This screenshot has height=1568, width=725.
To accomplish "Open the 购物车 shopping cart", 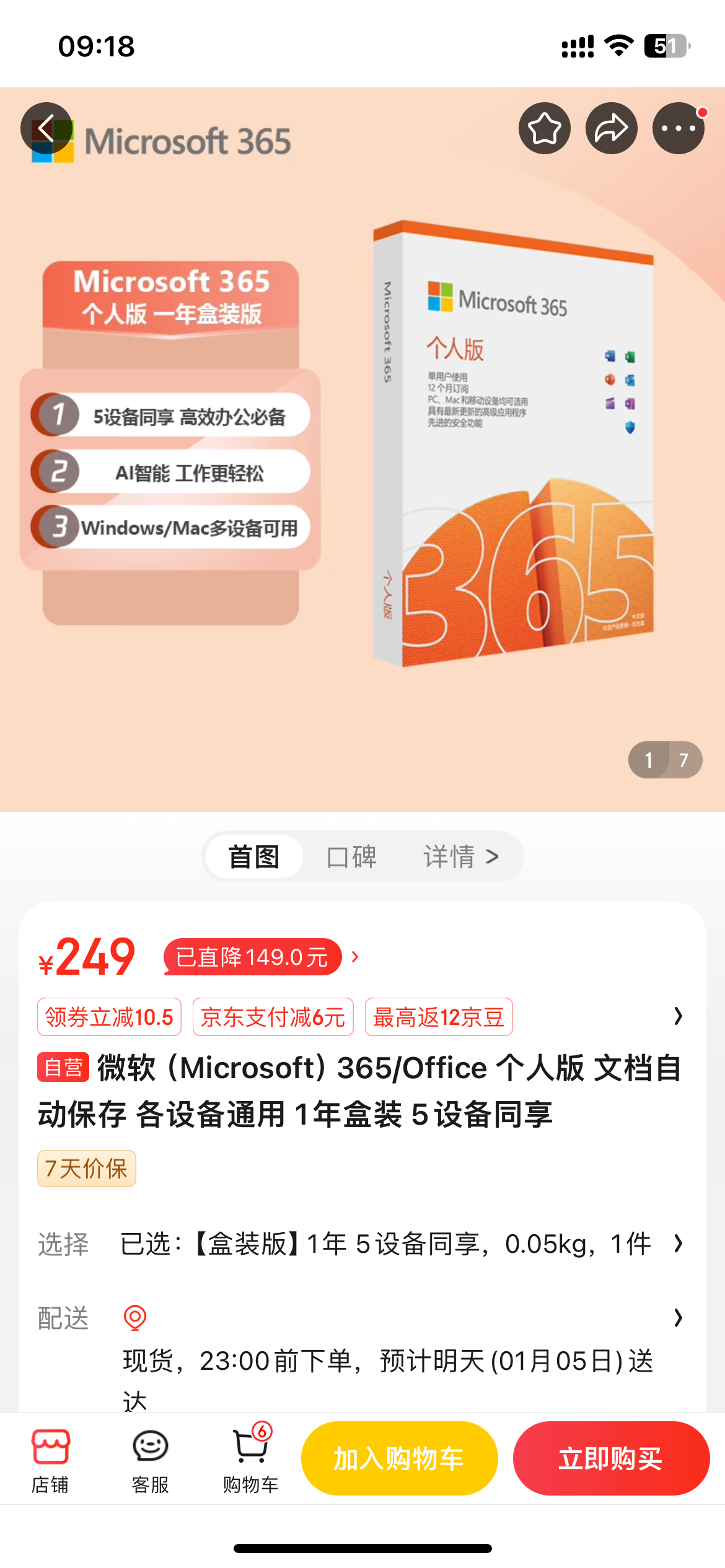I will (250, 1458).
